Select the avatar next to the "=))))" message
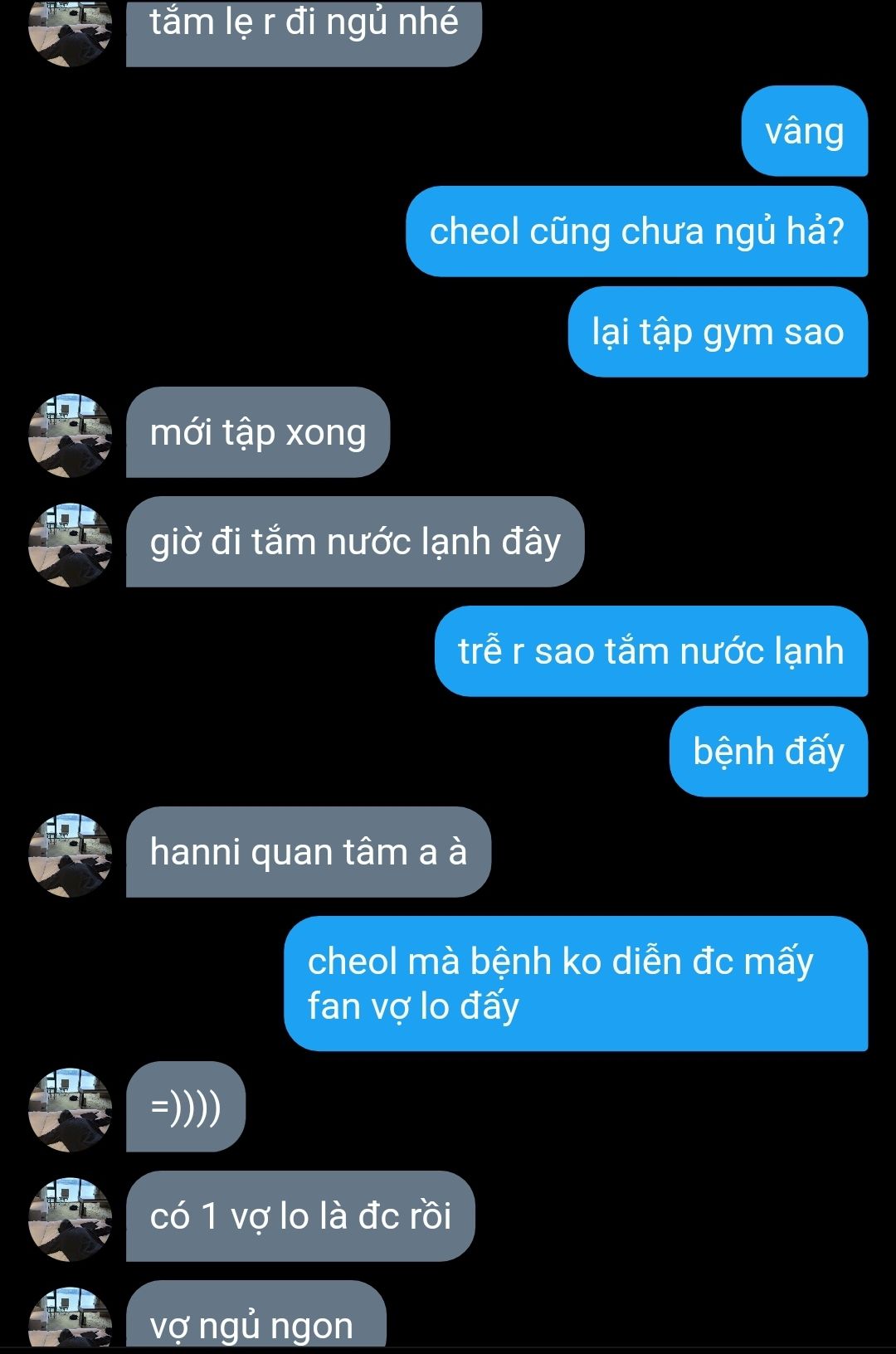 pos(71,1109)
